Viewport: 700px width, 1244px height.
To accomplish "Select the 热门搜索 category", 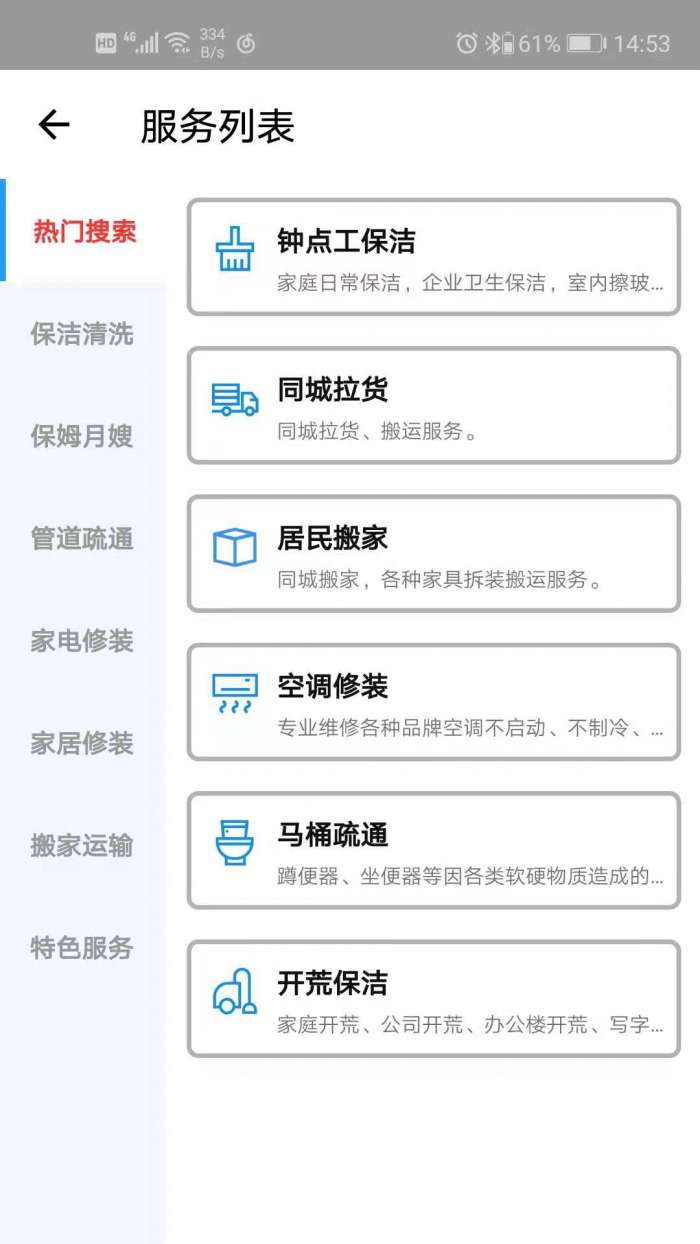I will [x=84, y=232].
